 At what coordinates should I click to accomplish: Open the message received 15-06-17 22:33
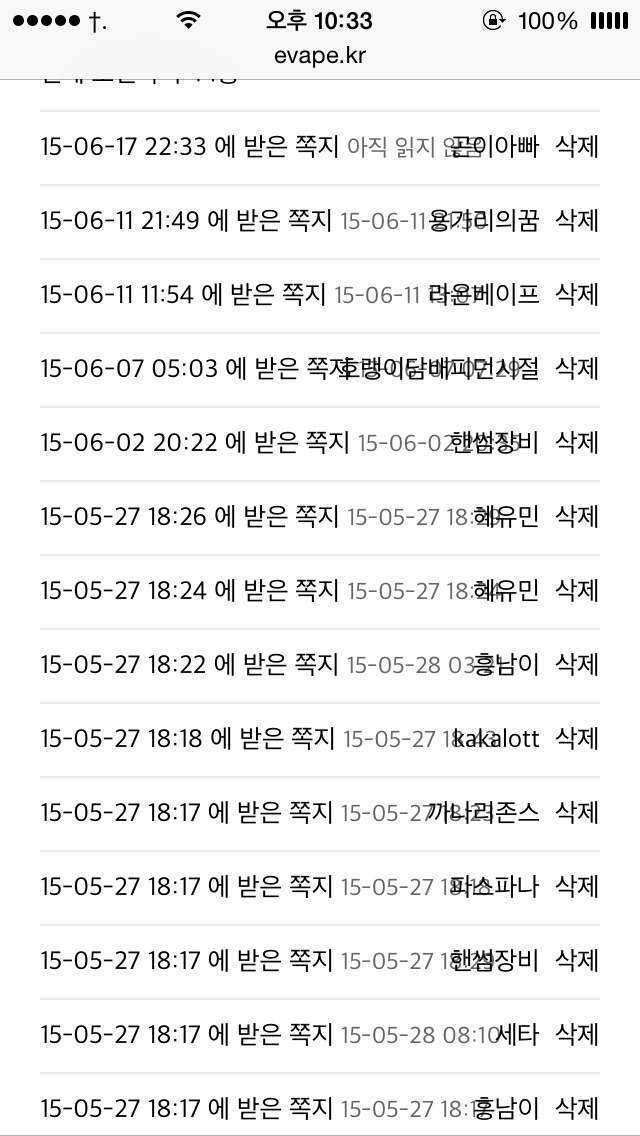coord(189,147)
